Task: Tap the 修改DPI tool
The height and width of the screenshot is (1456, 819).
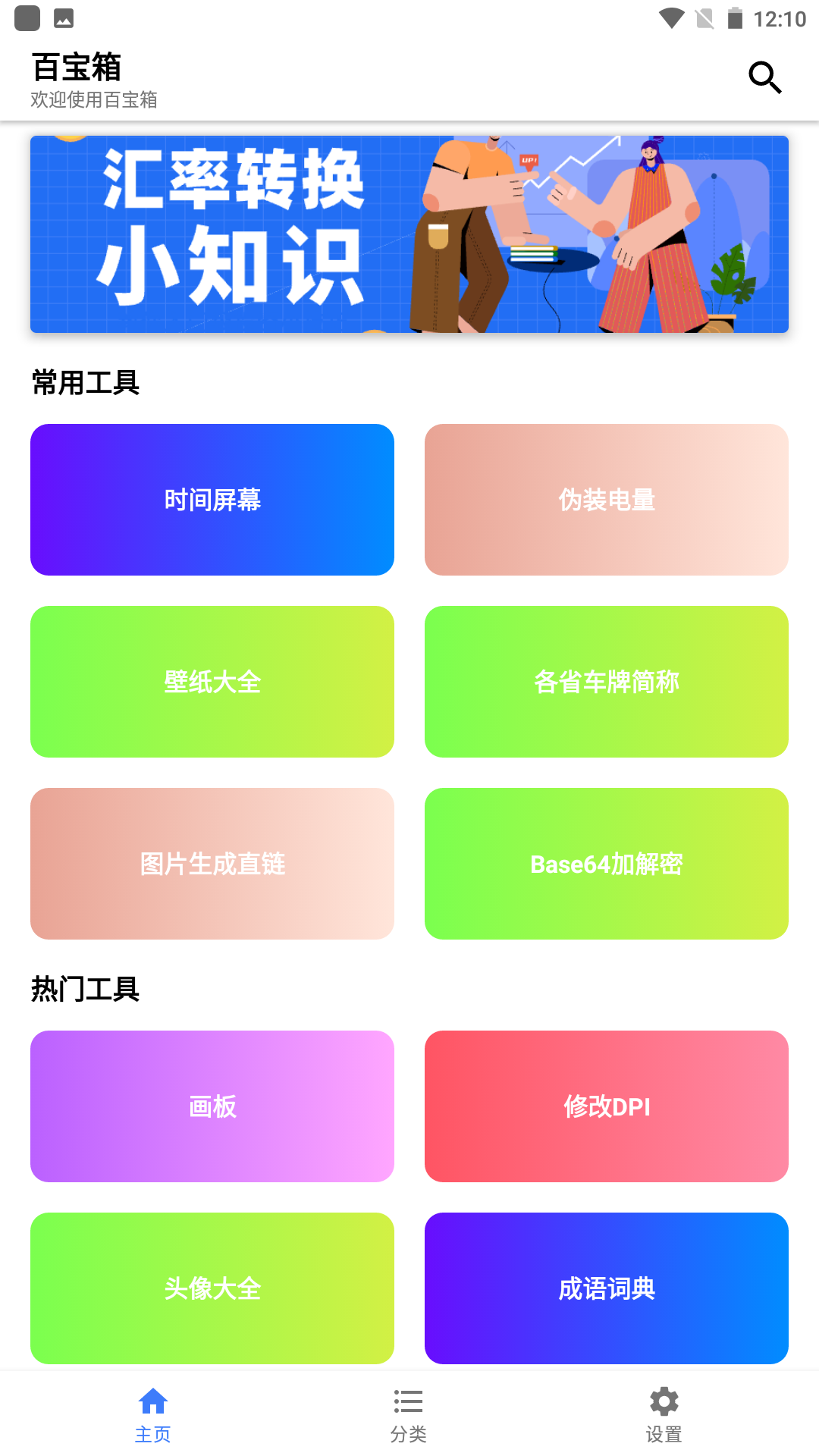Action: (x=607, y=1106)
